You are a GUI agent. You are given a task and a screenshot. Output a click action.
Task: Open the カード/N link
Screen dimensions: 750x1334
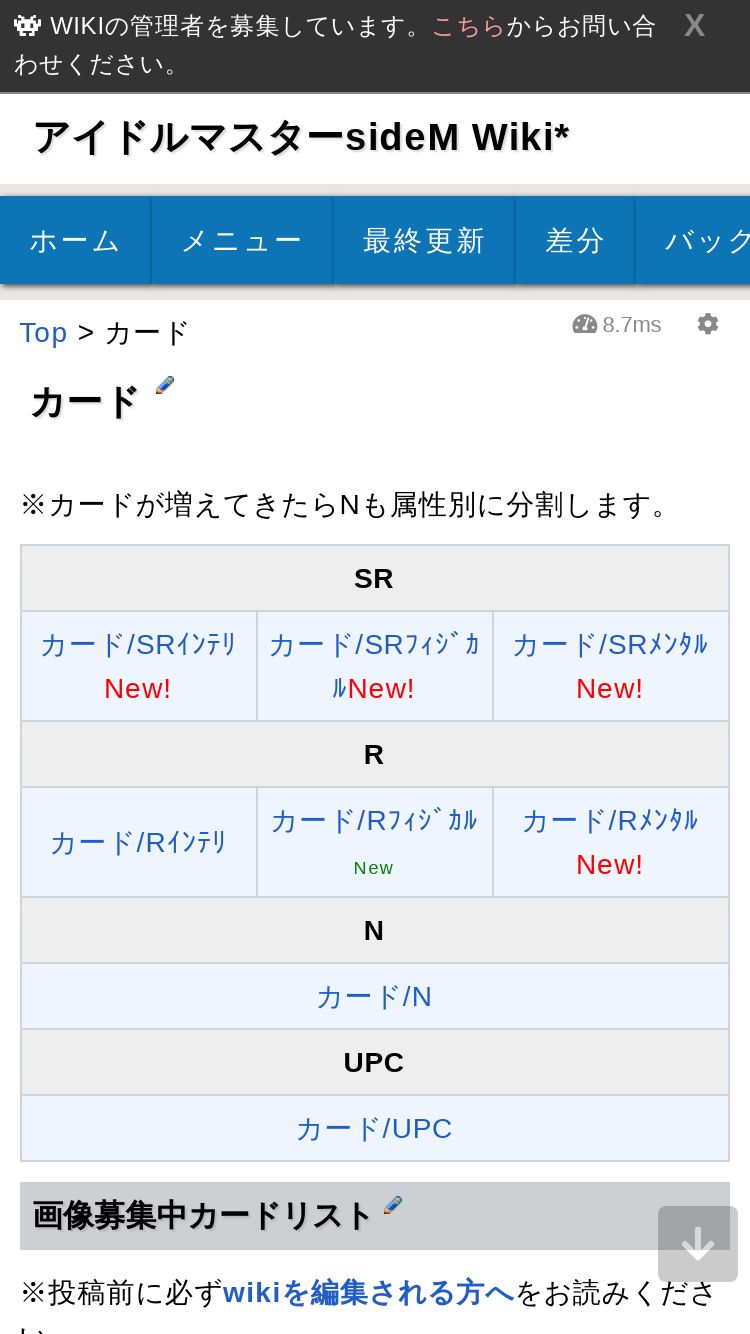[x=374, y=997]
